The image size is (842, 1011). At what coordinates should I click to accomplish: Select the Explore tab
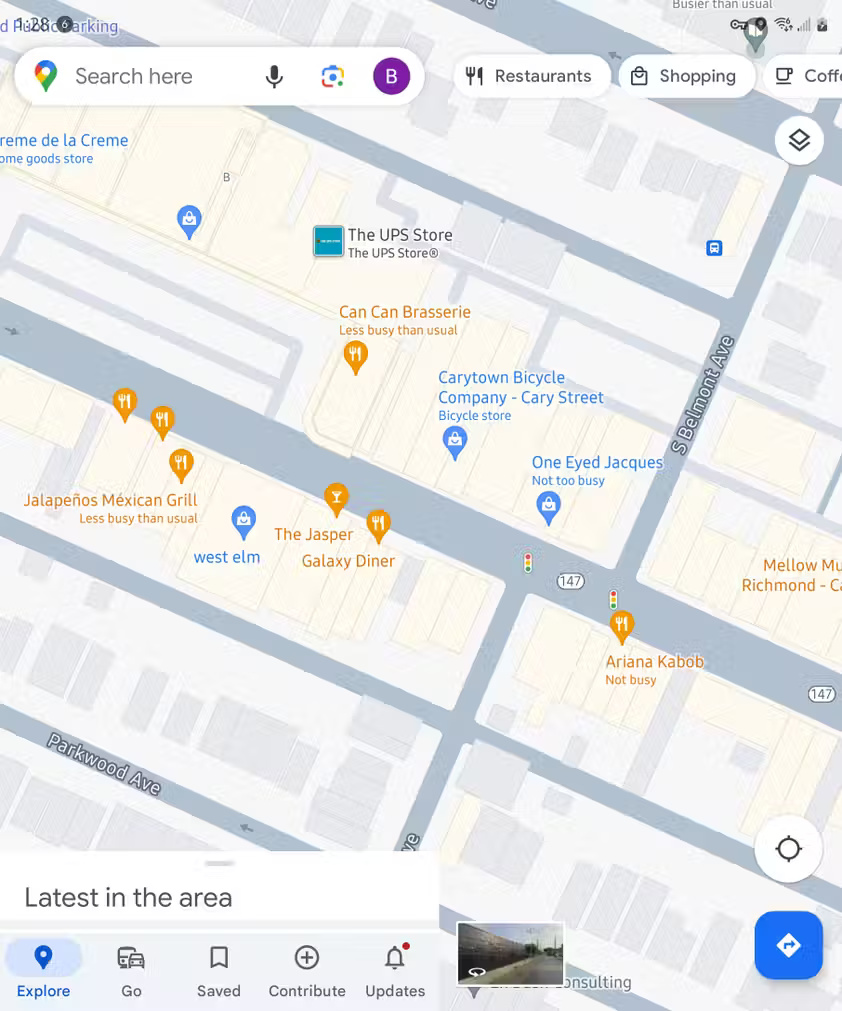point(43,971)
